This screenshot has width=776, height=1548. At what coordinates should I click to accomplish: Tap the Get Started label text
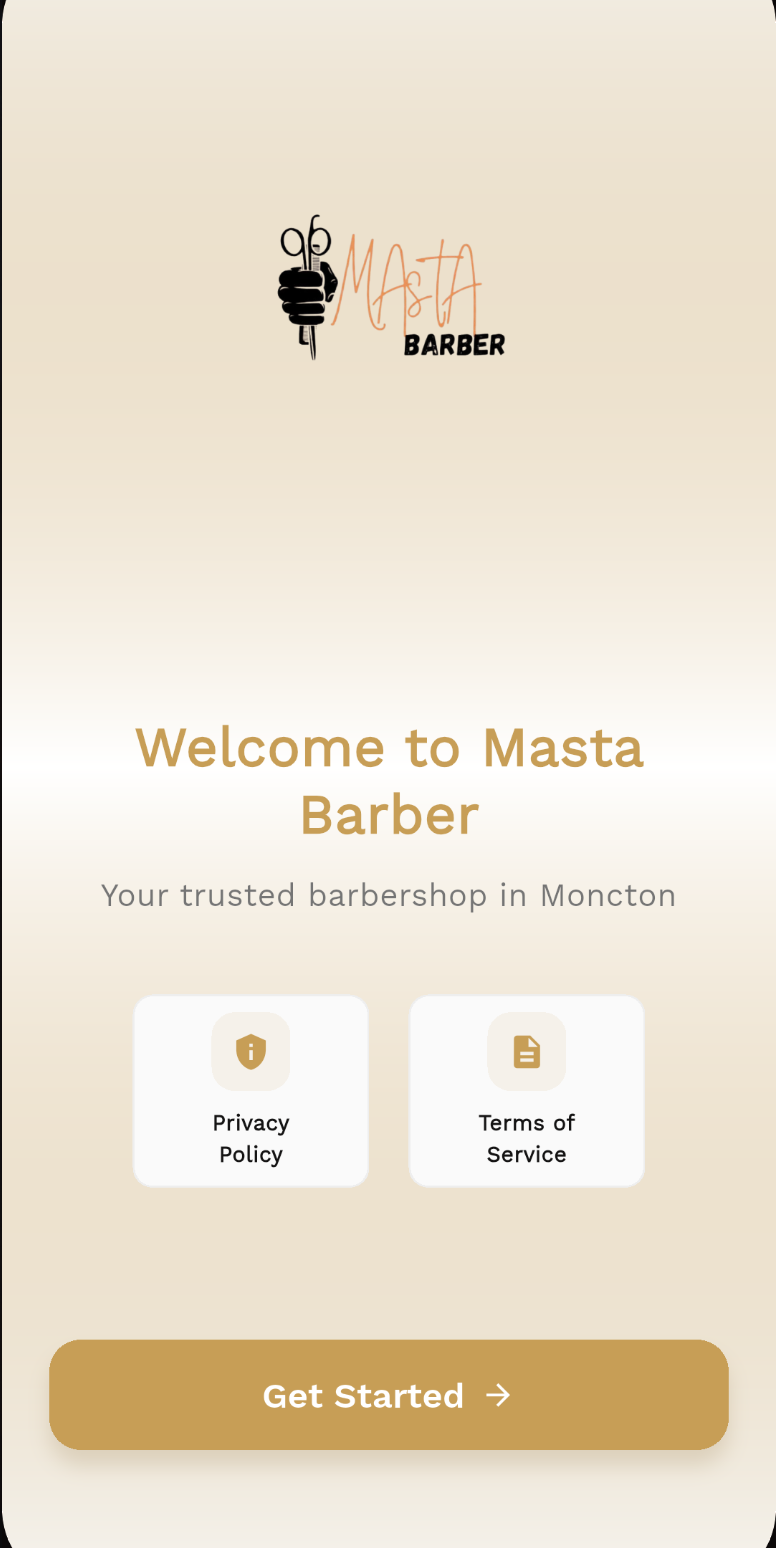point(363,1395)
